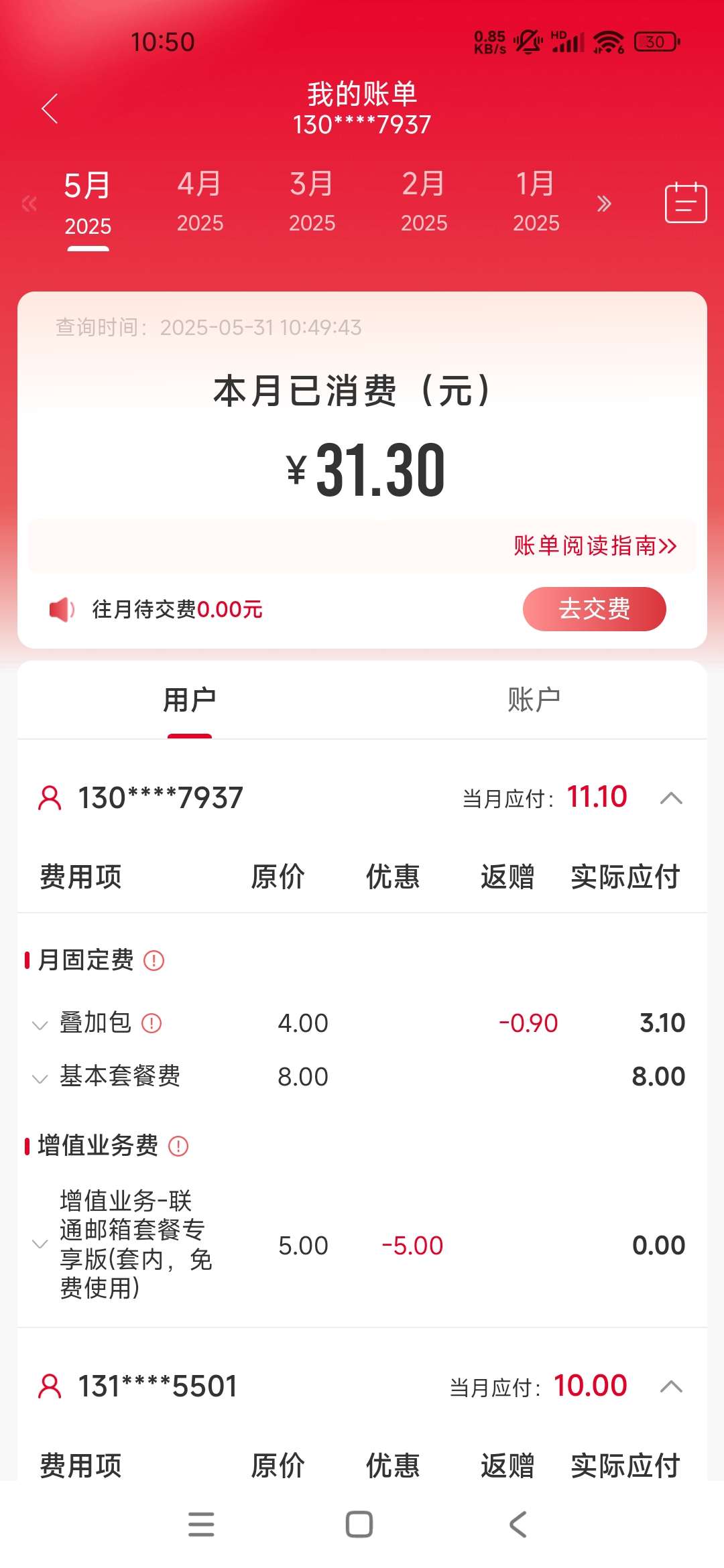Open the calendar month picker
This screenshot has height=1568, width=724.
685,202
